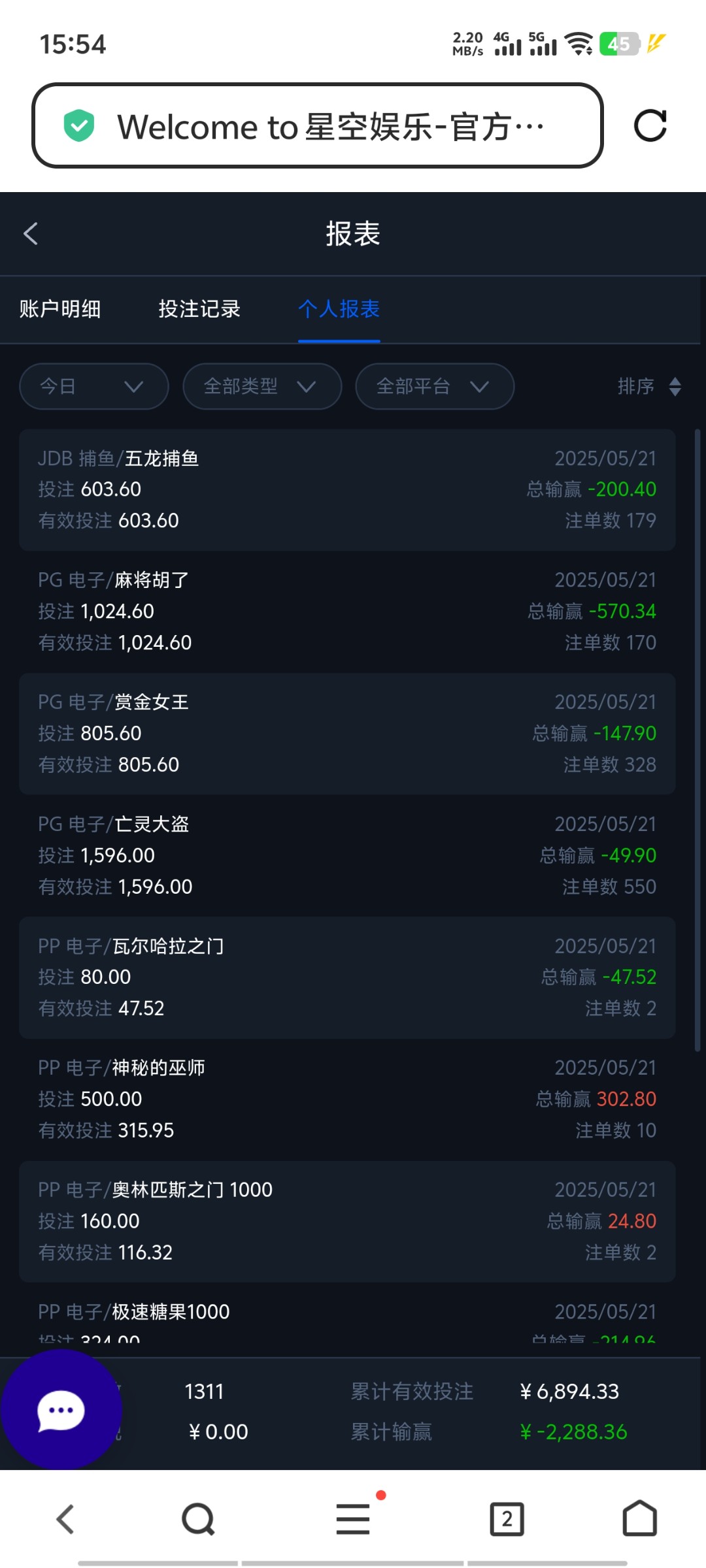Switch to the 账户明细 tab
The image size is (706, 1568).
tap(60, 309)
